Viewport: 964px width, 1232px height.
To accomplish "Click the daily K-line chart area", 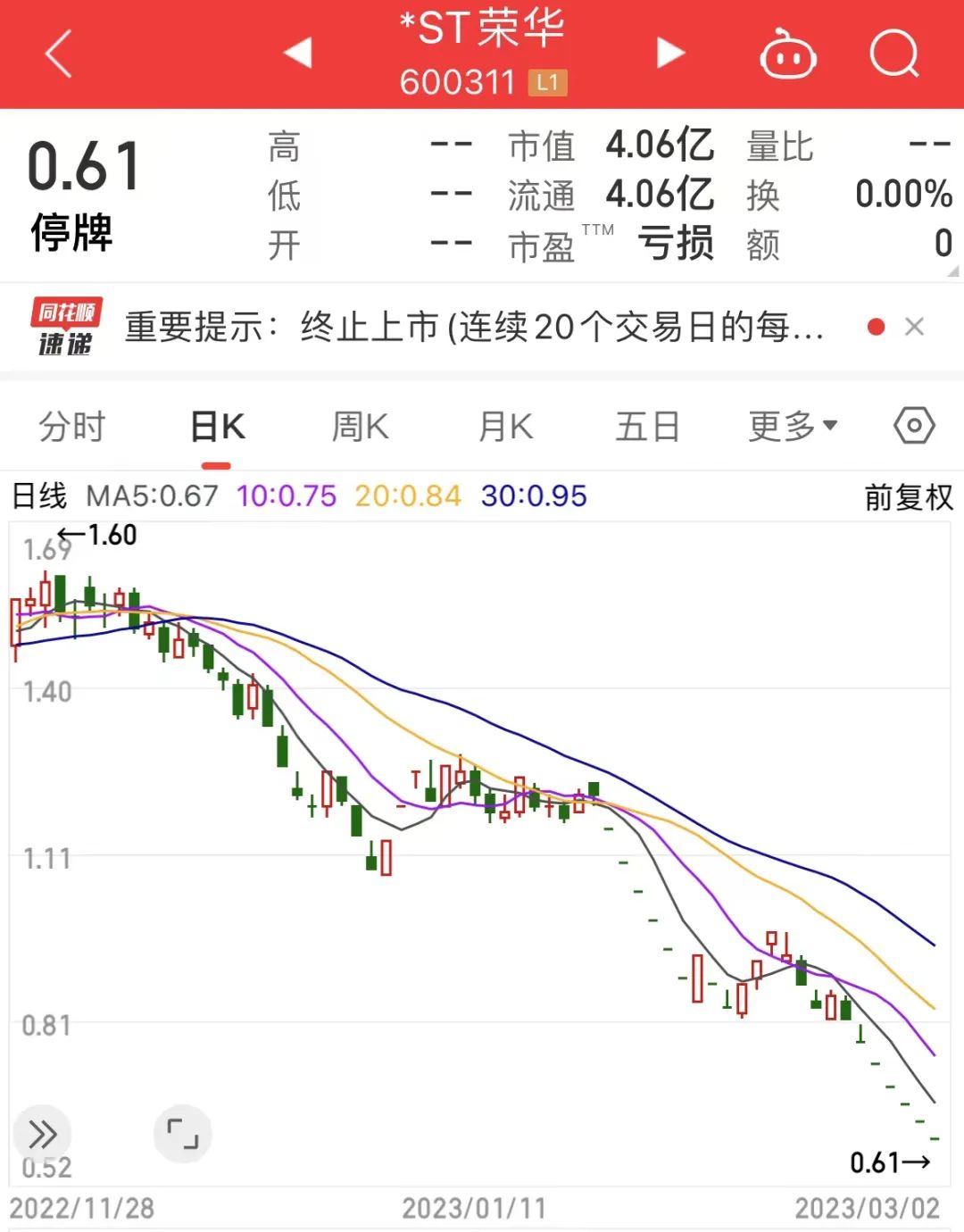I will [x=482, y=848].
